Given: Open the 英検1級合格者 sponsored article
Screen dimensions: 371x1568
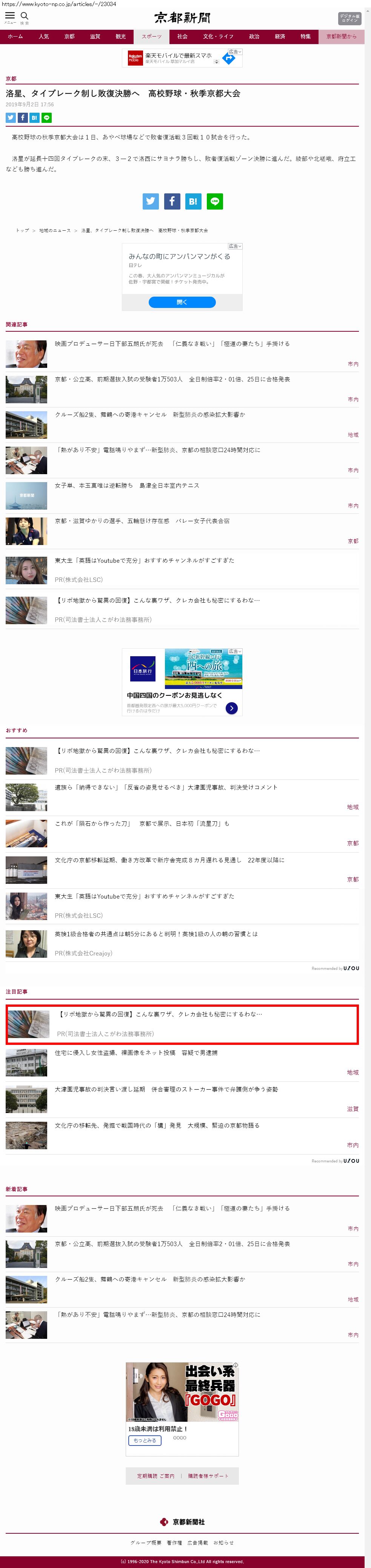Looking at the screenshot, I should (156, 934).
